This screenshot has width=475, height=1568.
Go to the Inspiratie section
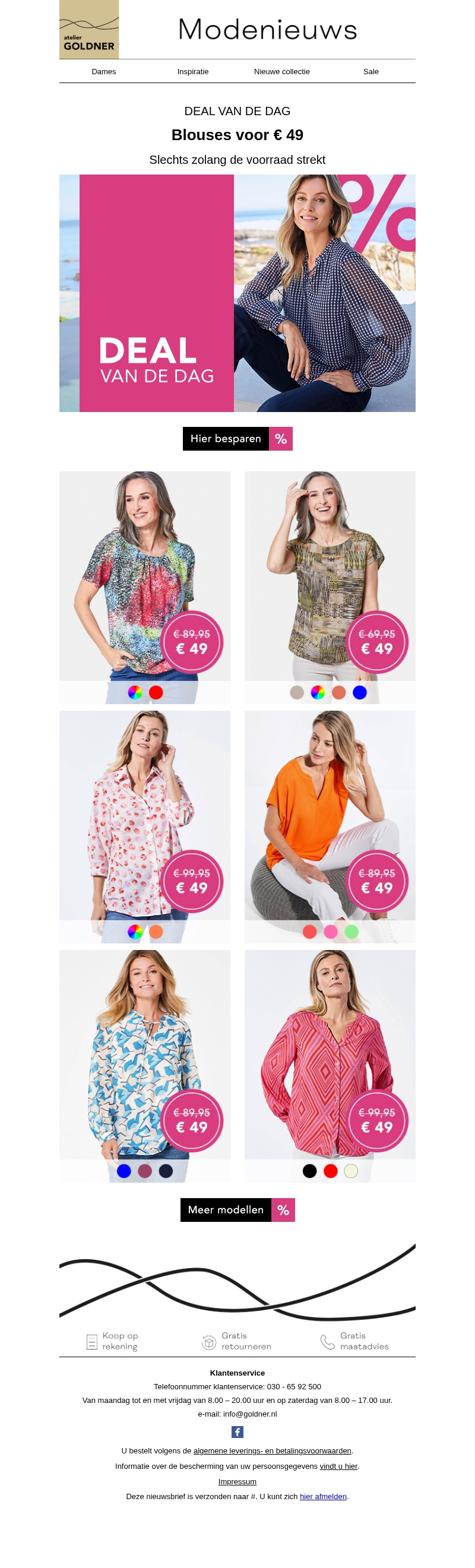(192, 72)
